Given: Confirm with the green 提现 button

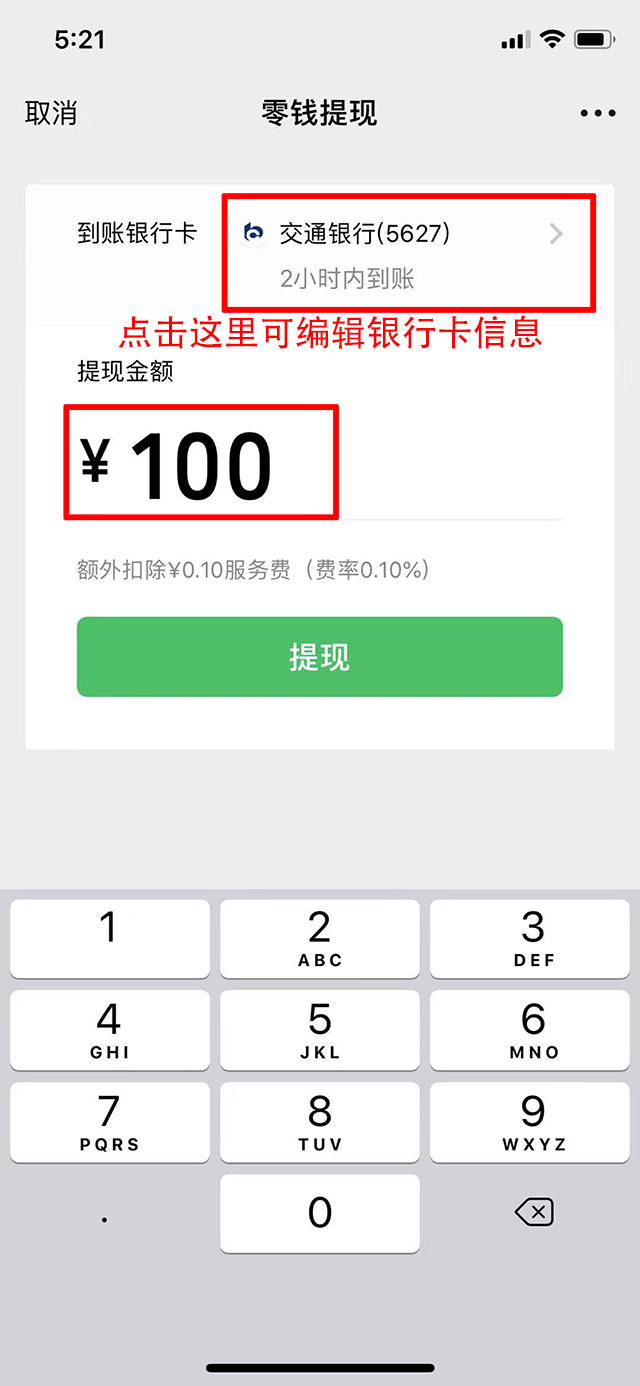Looking at the screenshot, I should [320, 657].
